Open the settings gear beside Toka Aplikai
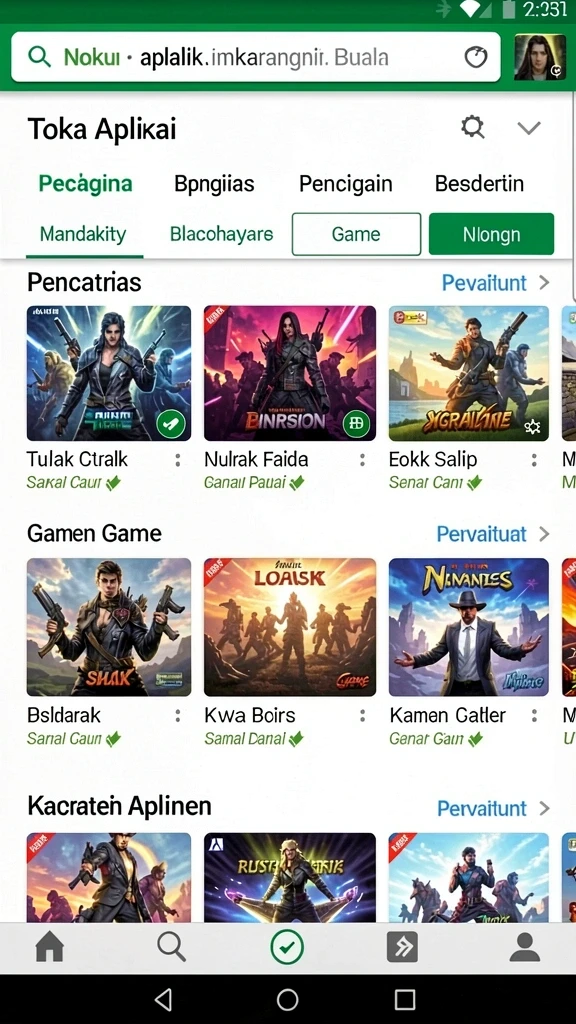This screenshot has height=1024, width=576. coord(472,127)
